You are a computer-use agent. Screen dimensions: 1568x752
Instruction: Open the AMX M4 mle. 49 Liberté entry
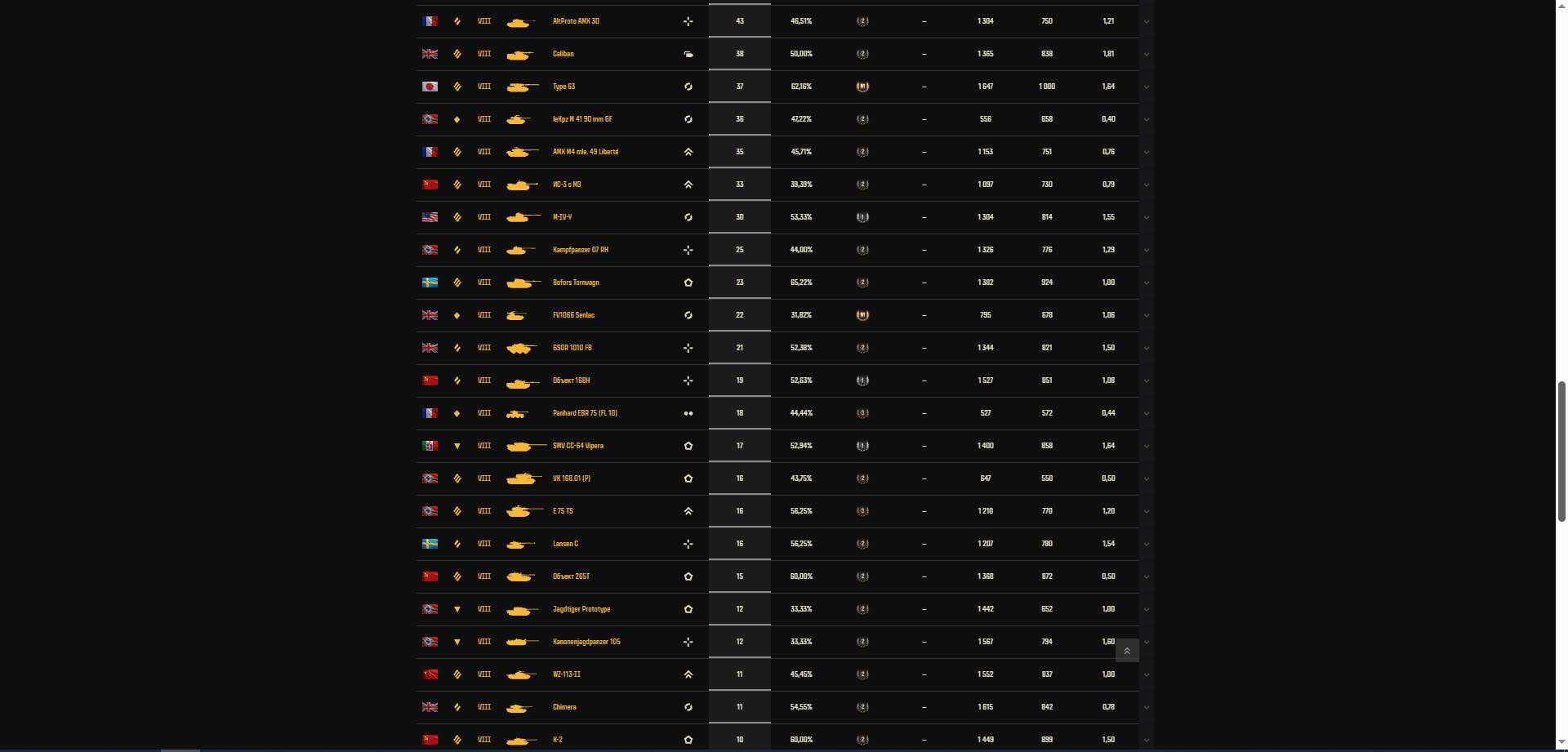point(585,152)
